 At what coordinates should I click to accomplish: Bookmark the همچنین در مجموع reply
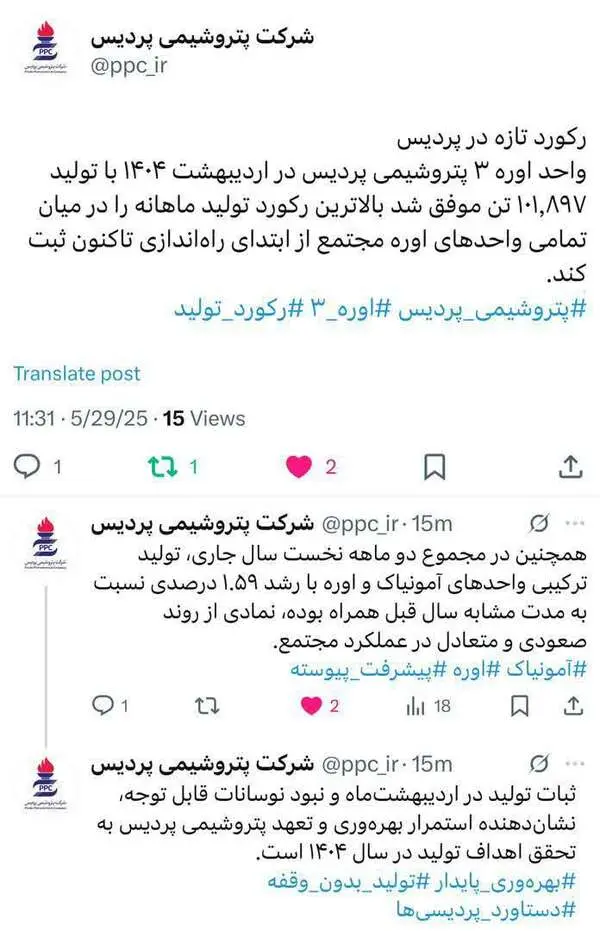tap(520, 706)
